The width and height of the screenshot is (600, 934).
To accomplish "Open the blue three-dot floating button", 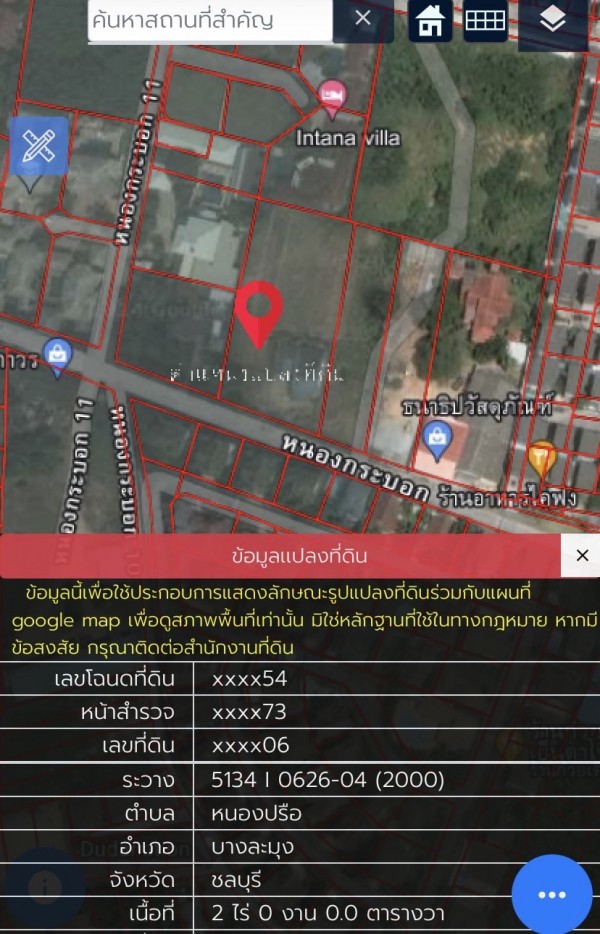I will point(552,895).
